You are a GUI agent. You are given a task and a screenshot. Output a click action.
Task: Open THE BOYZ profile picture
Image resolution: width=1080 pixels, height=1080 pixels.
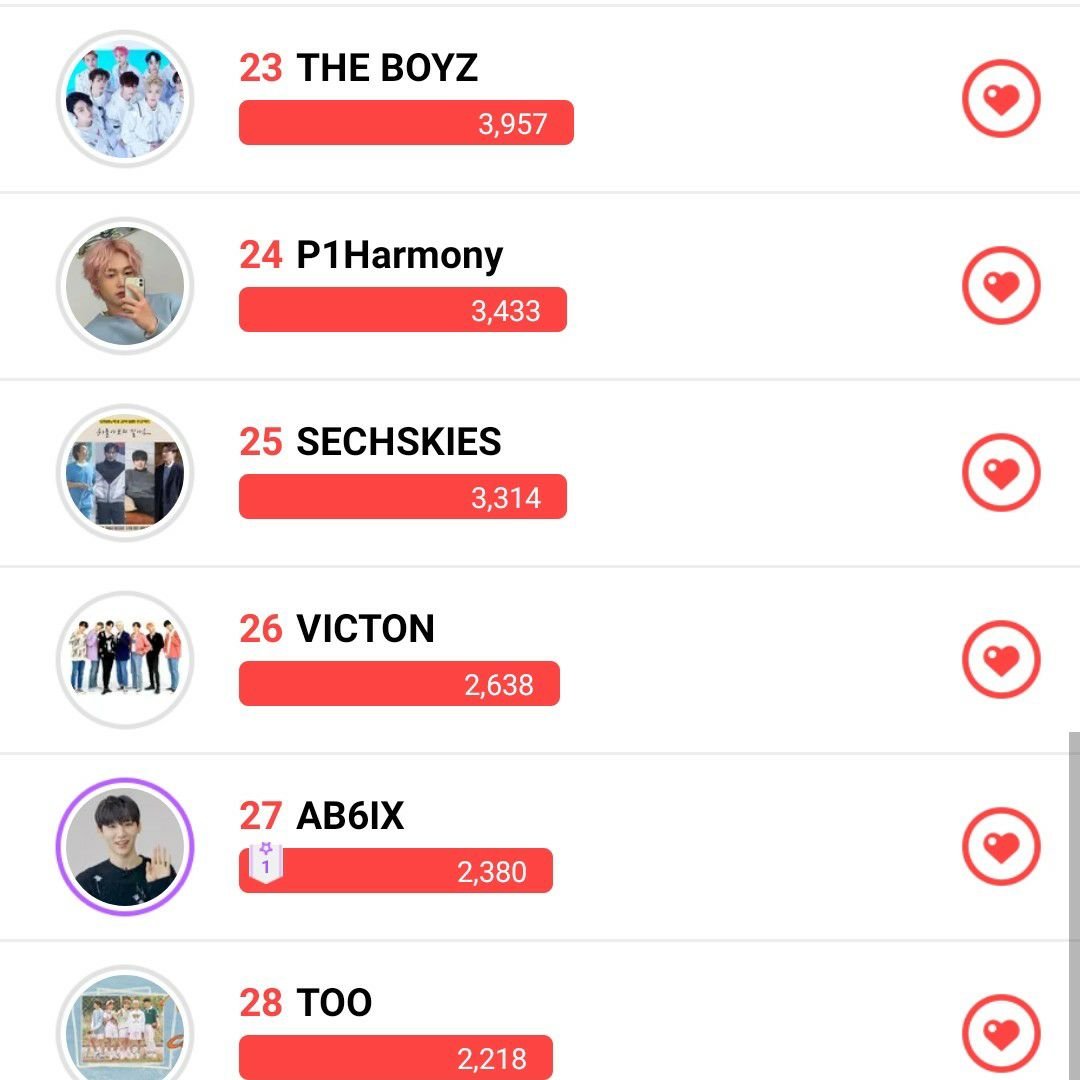click(125, 99)
